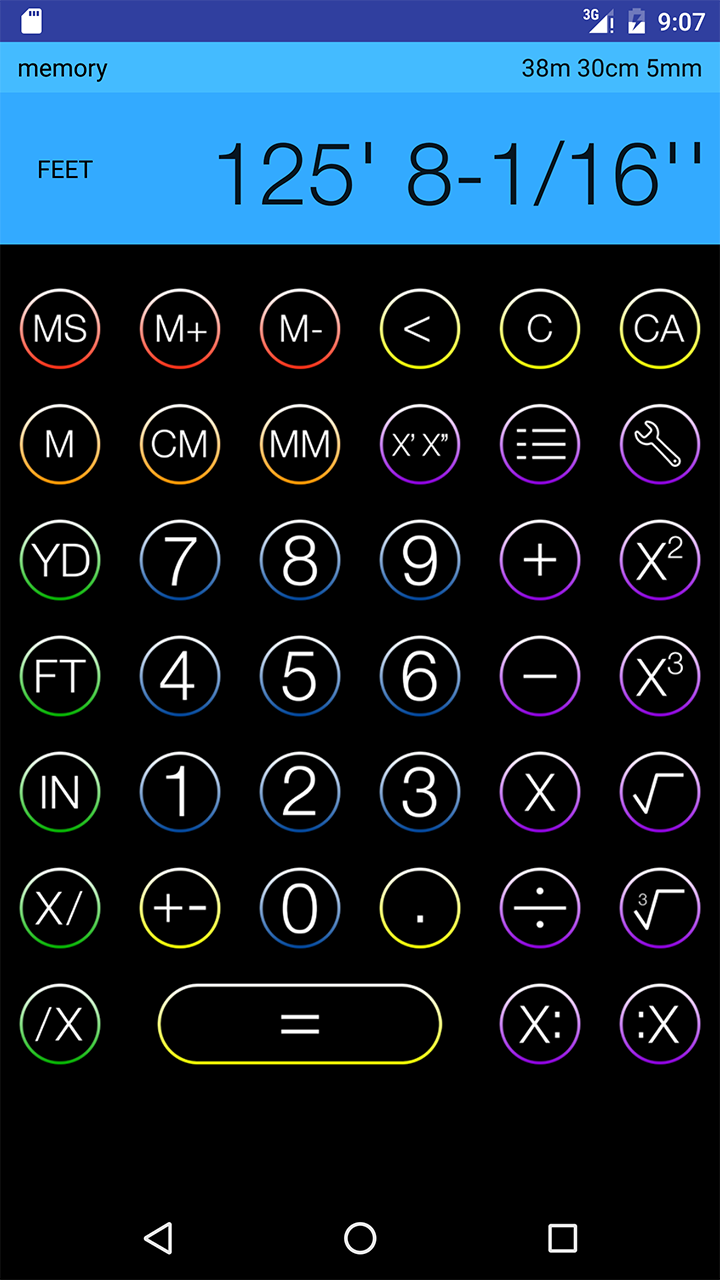720x1280 pixels.
Task: Toggle the plus-minus sign key
Action: [180, 908]
